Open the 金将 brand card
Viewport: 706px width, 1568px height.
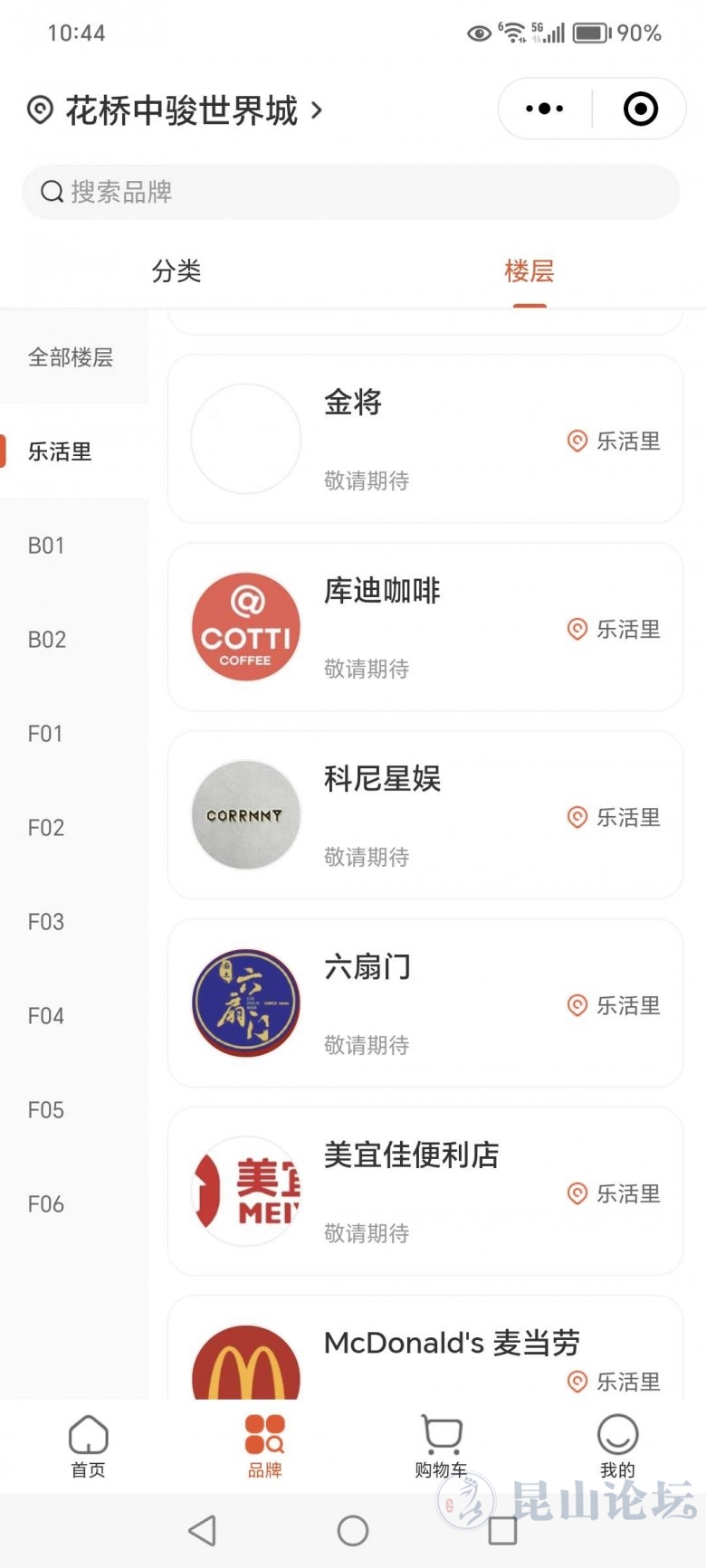point(425,439)
